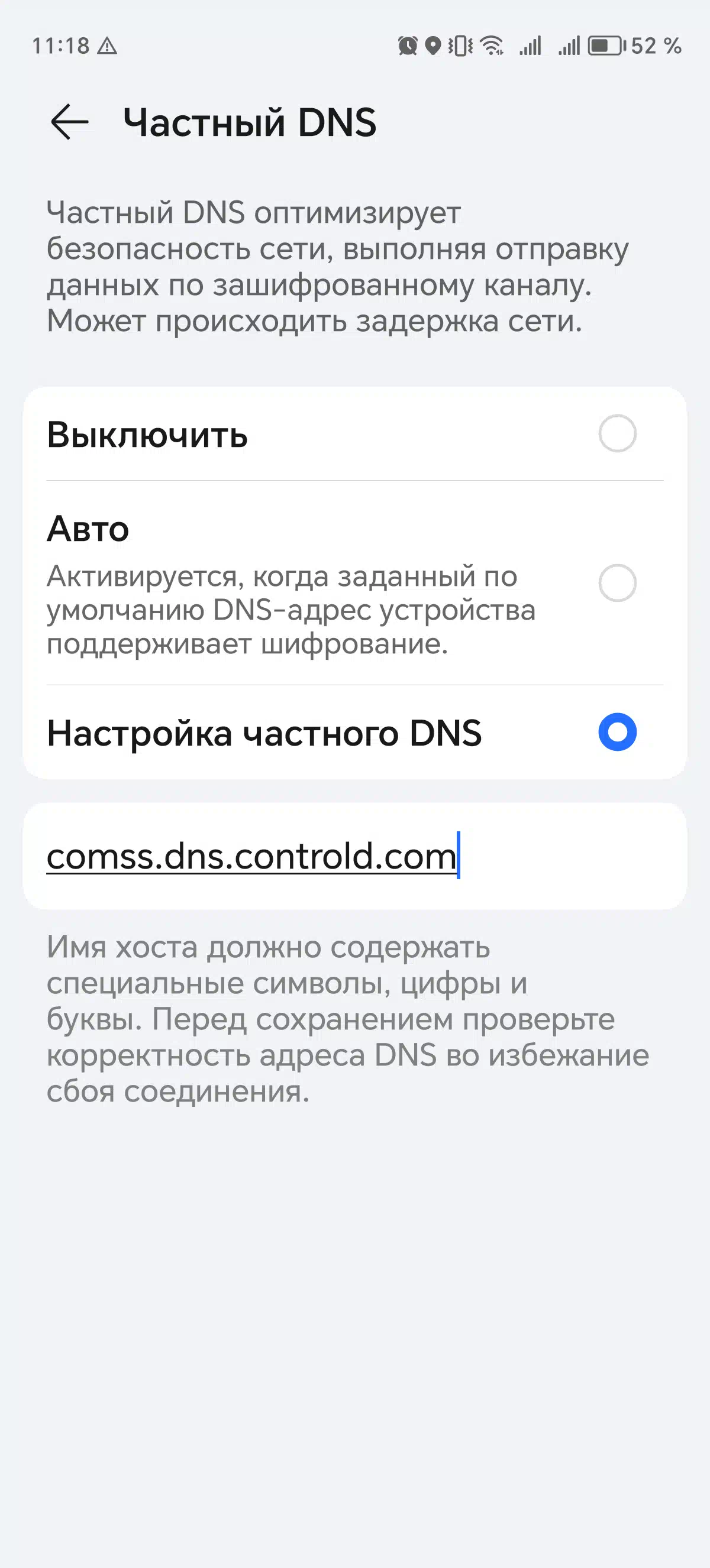Go back from Частный DNS screen
Screen dimensions: 710x1568
[70, 122]
